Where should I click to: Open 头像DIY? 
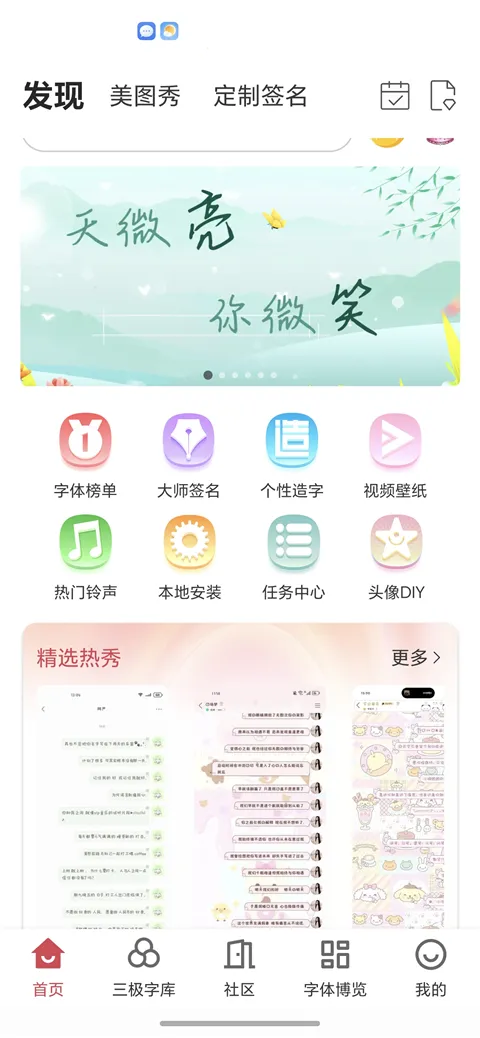[x=396, y=557]
